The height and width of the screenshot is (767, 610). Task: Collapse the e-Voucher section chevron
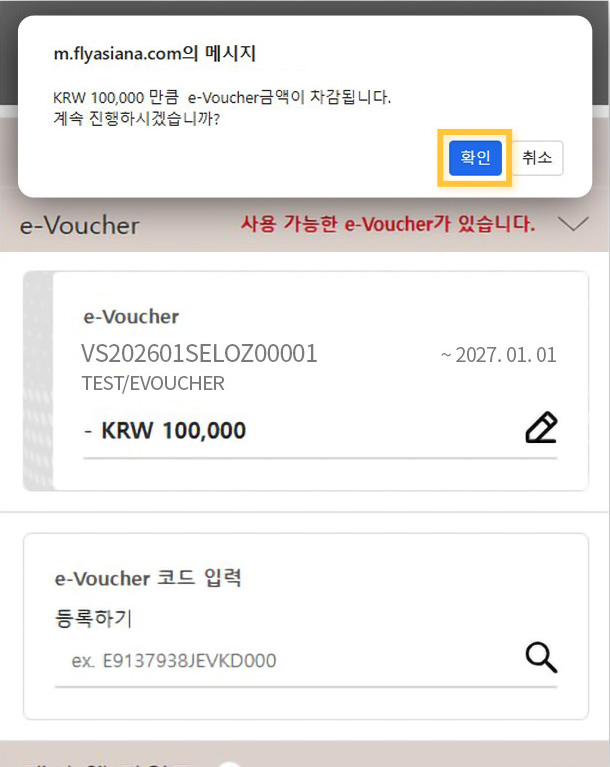(573, 224)
